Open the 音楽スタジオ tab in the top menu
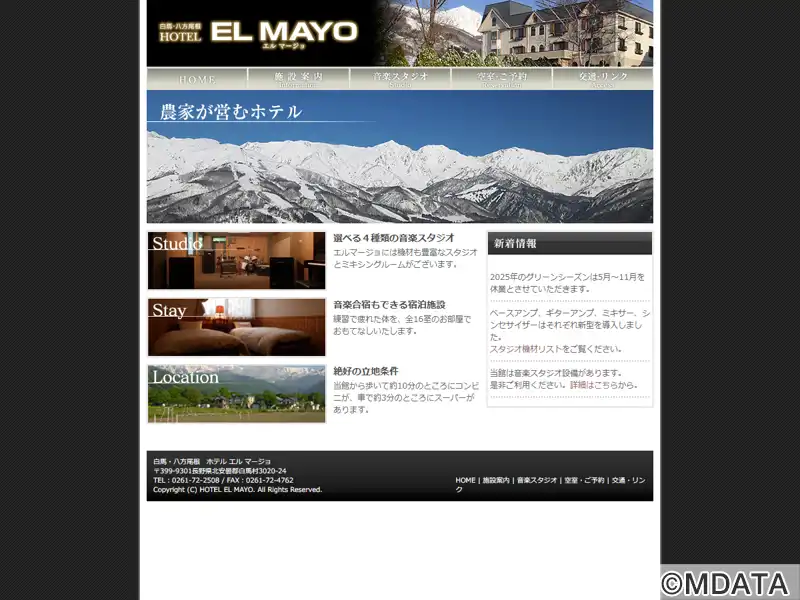This screenshot has height=600, width=800. point(400,78)
